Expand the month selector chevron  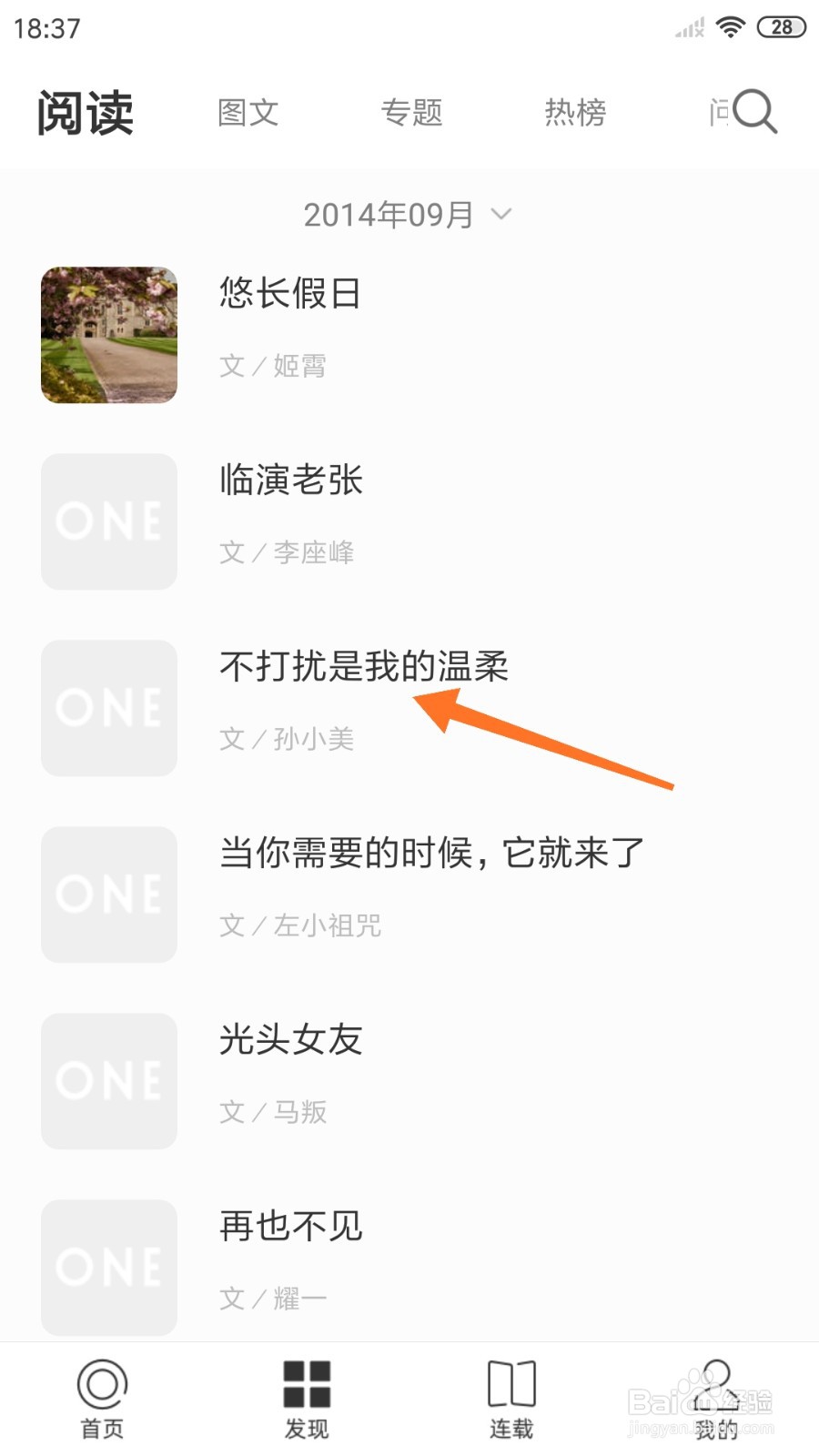[x=500, y=217]
